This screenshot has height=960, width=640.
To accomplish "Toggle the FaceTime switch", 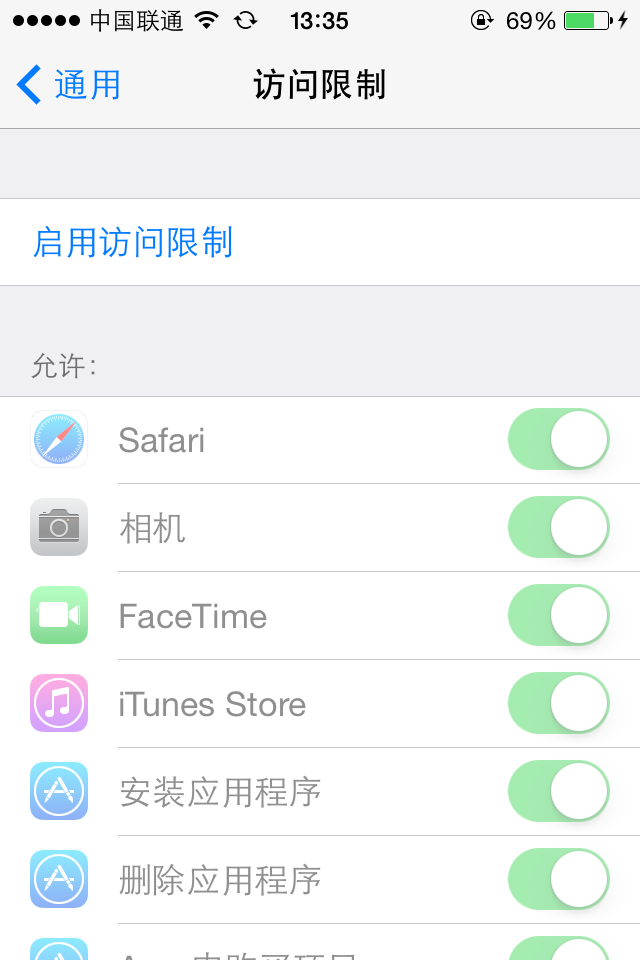I will pyautogui.click(x=559, y=615).
